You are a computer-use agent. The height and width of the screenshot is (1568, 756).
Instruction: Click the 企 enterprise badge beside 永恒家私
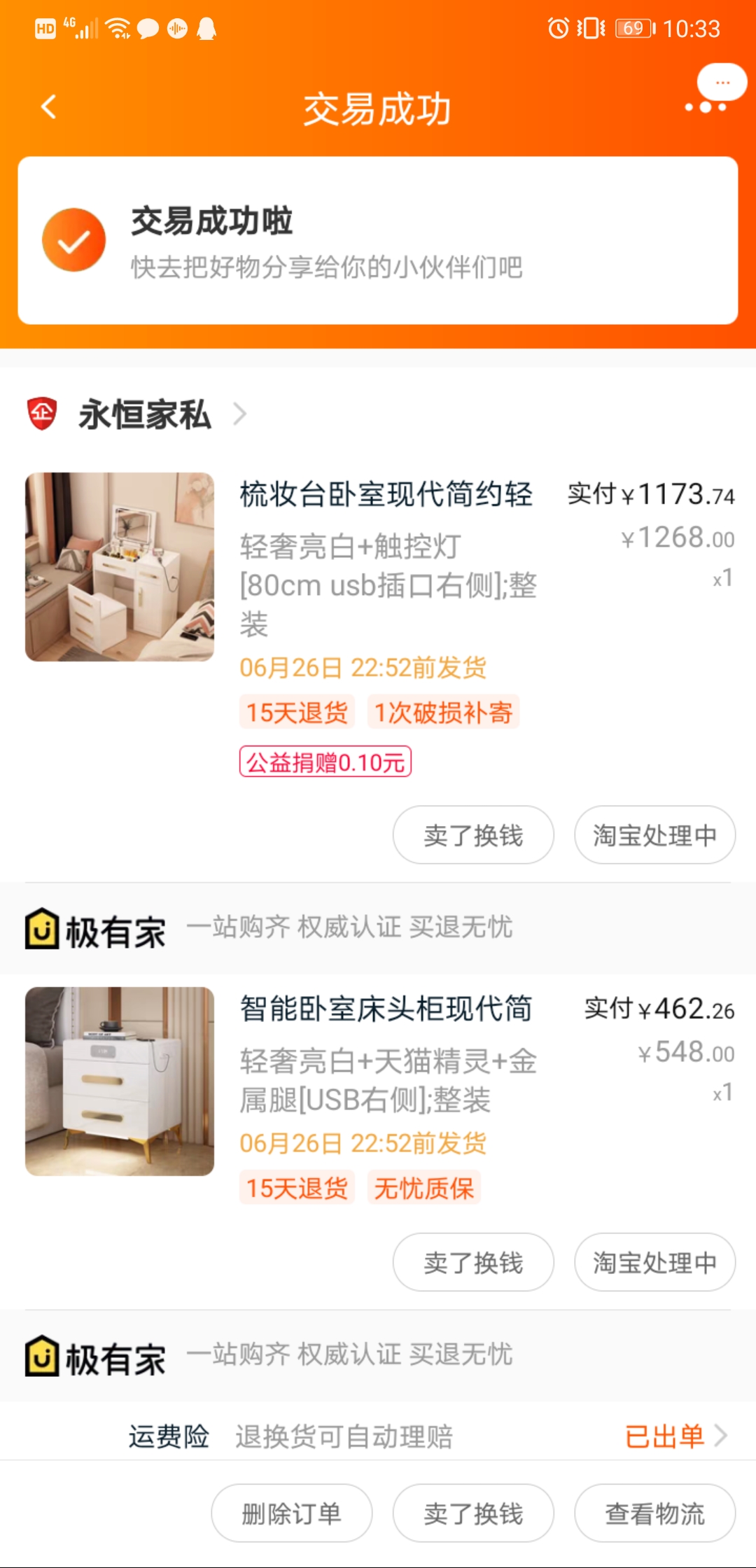coord(42,413)
